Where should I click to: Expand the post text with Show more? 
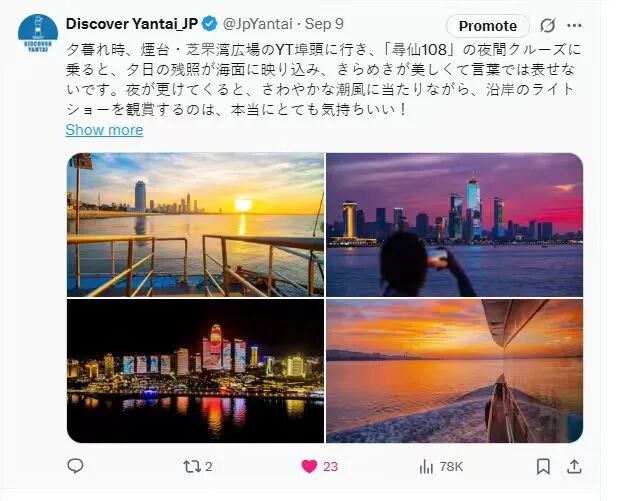click(x=104, y=130)
